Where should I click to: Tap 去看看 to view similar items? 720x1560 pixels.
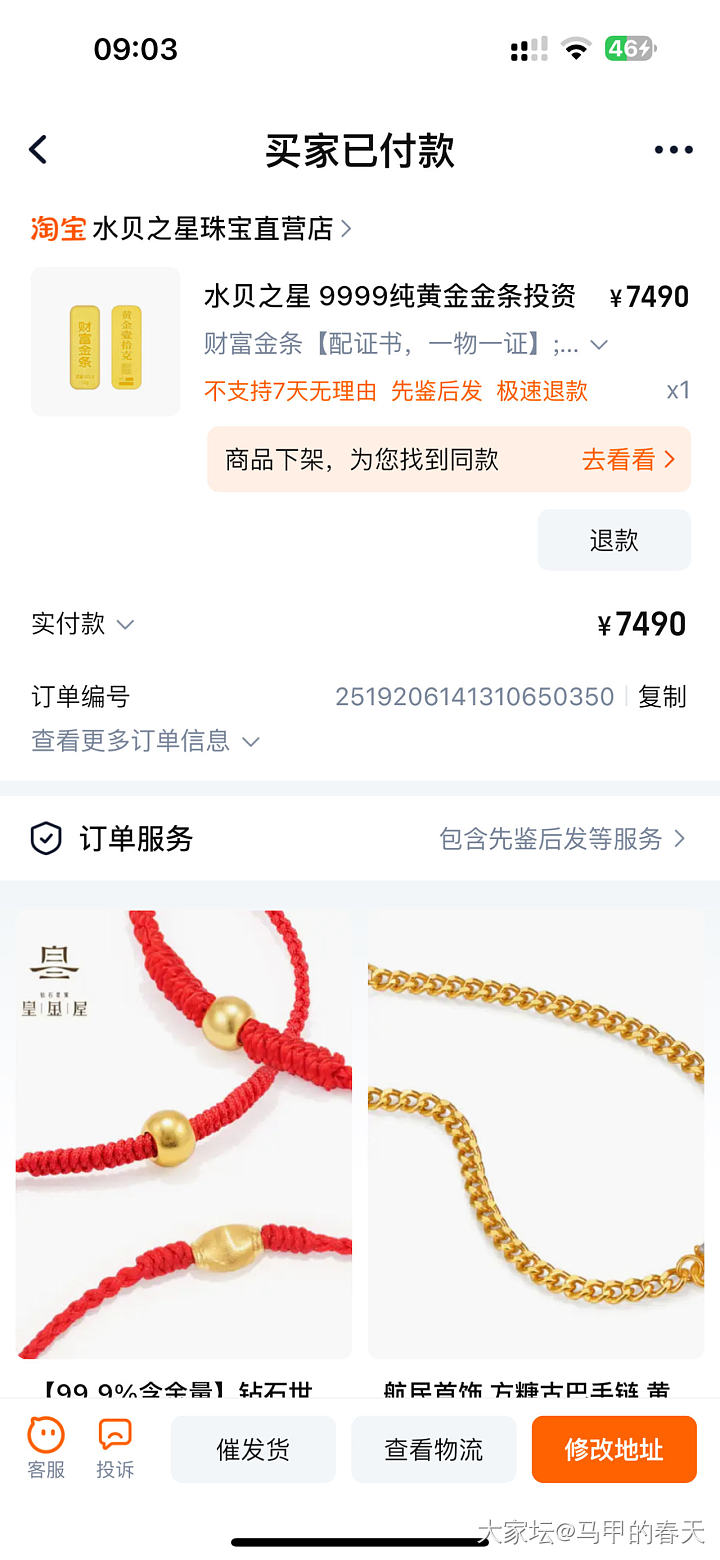click(628, 460)
